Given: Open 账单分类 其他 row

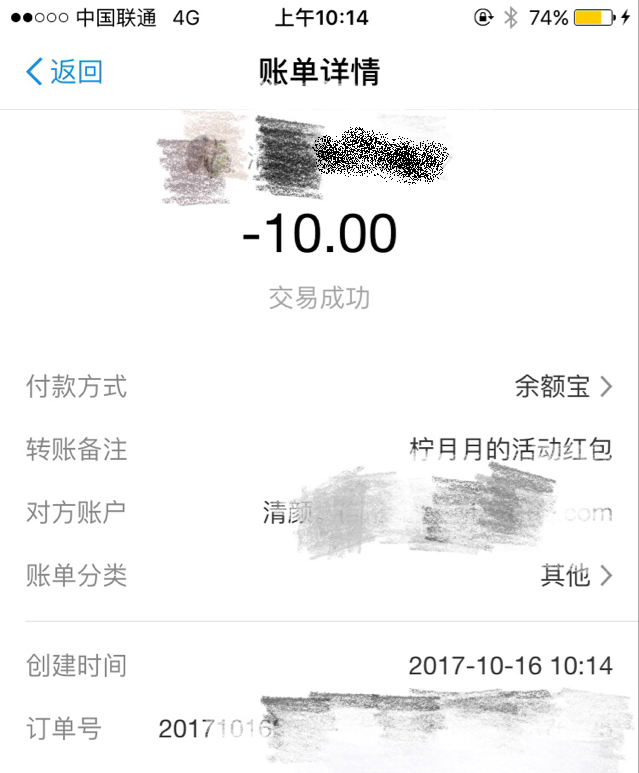Looking at the screenshot, I should tap(575, 575).
